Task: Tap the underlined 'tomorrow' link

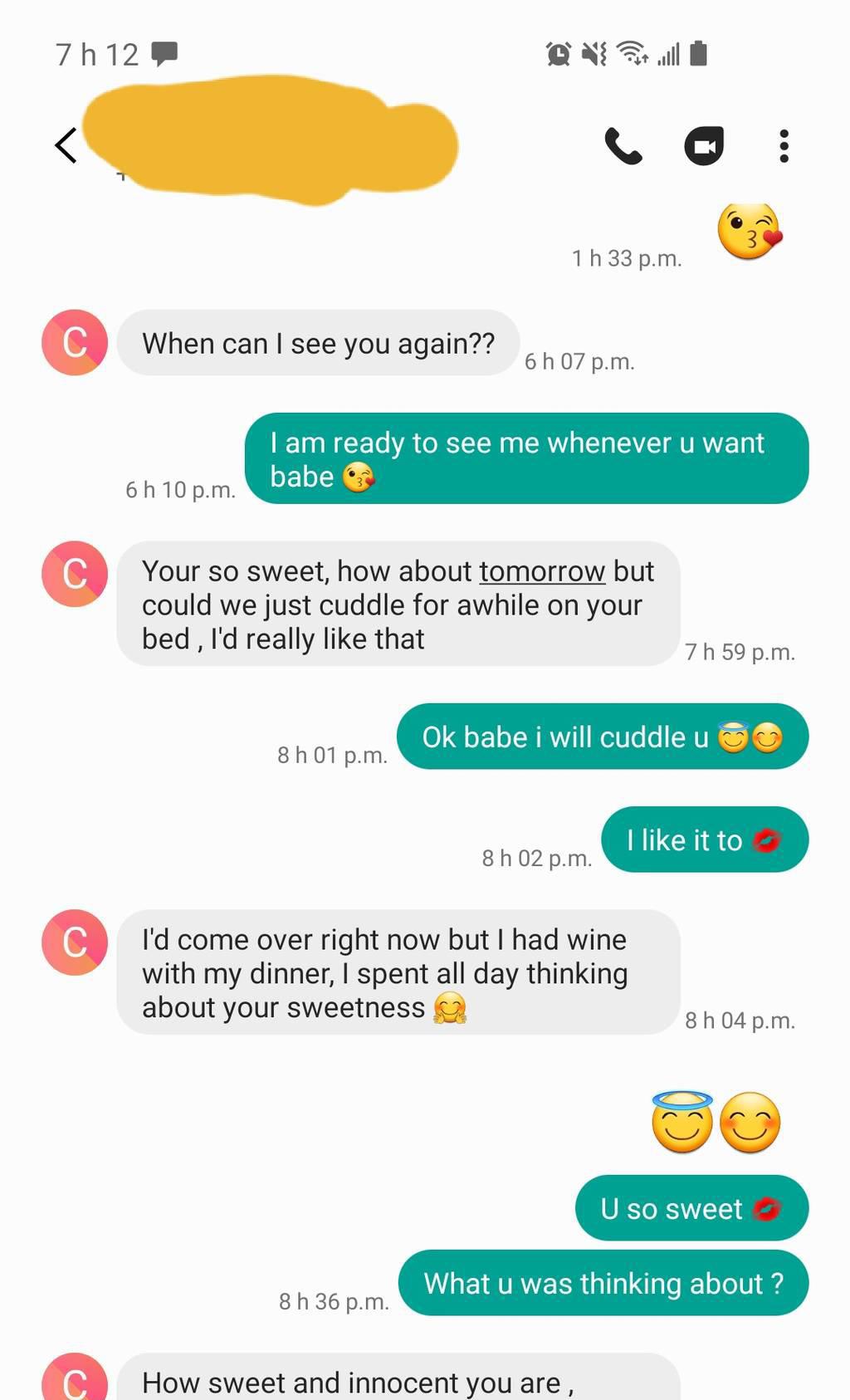Action: [541, 571]
